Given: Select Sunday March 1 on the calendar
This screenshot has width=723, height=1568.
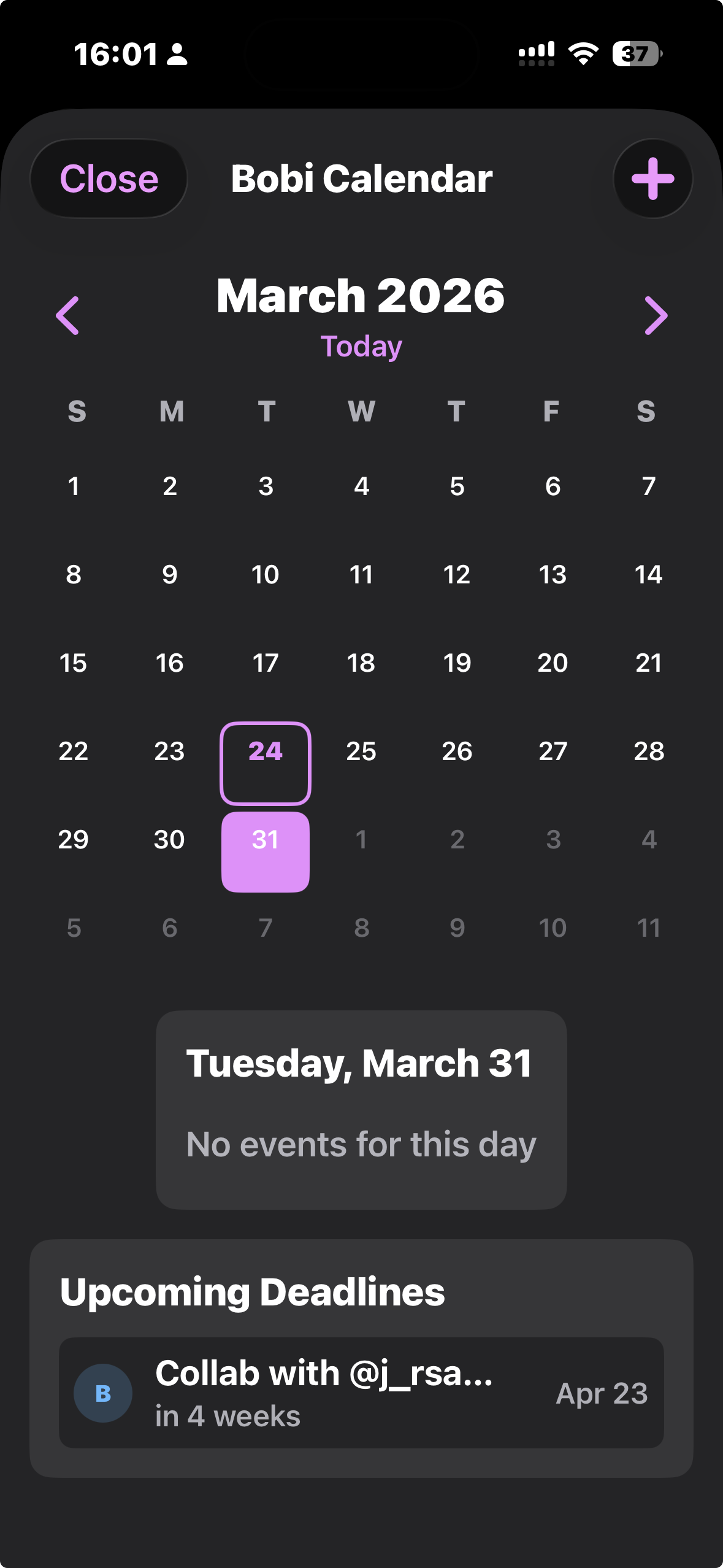Looking at the screenshot, I should (74, 486).
